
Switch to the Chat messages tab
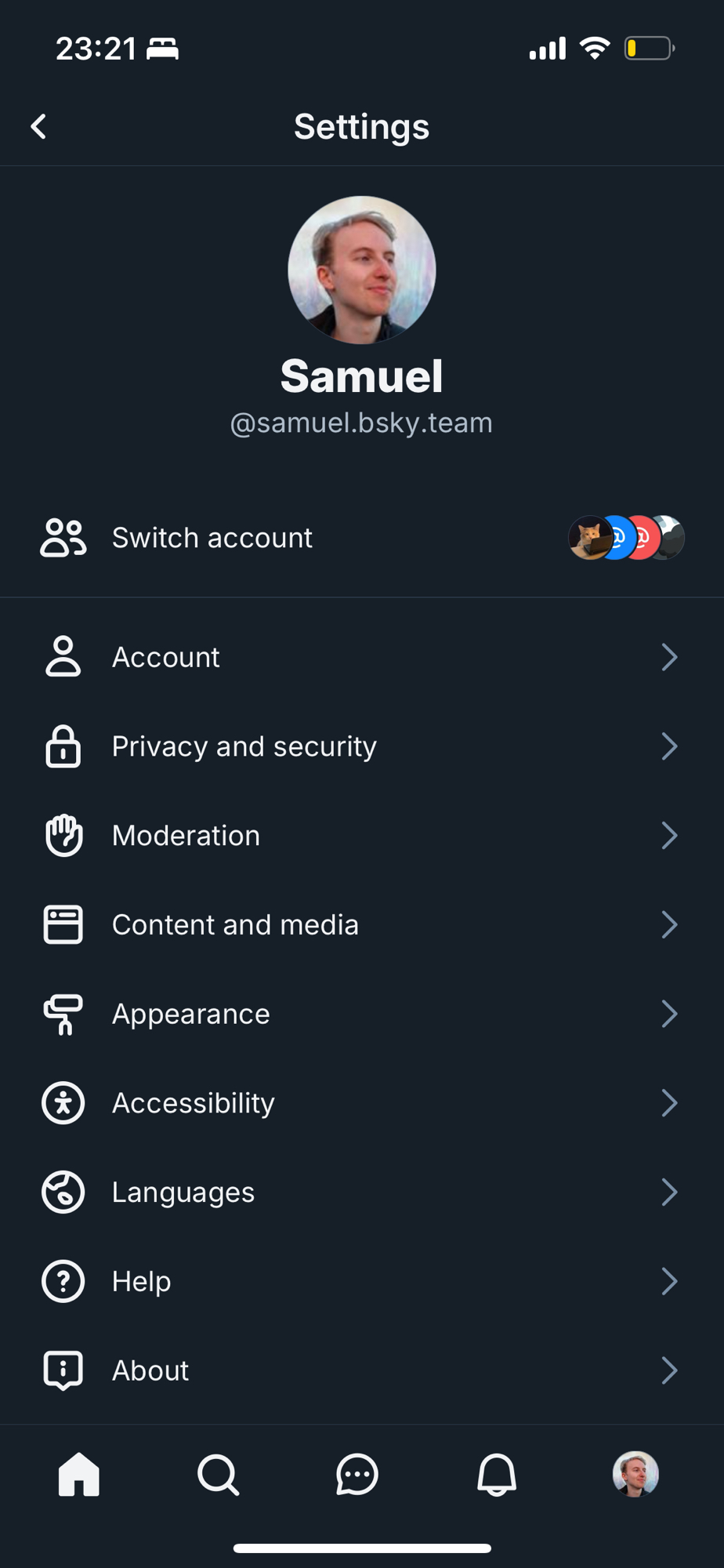357,1475
